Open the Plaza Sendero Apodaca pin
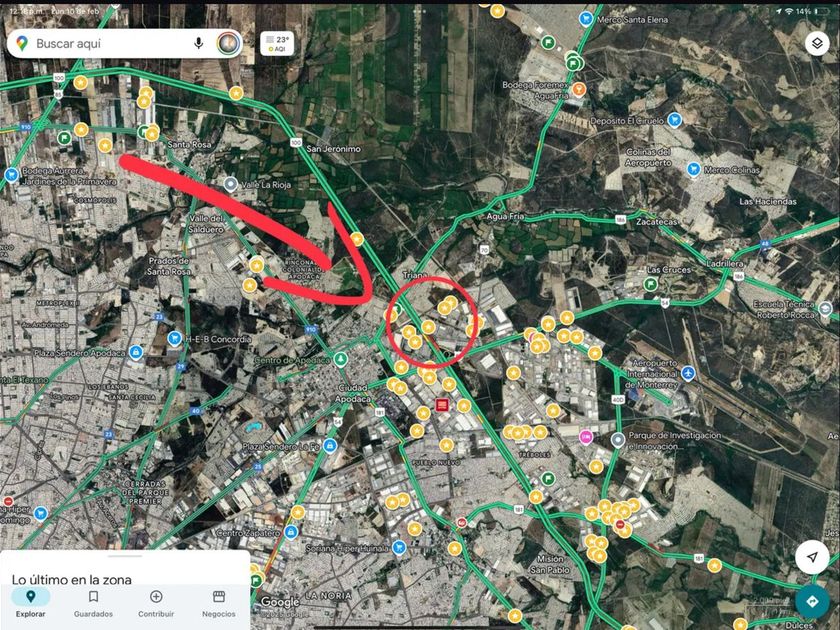 136,352
